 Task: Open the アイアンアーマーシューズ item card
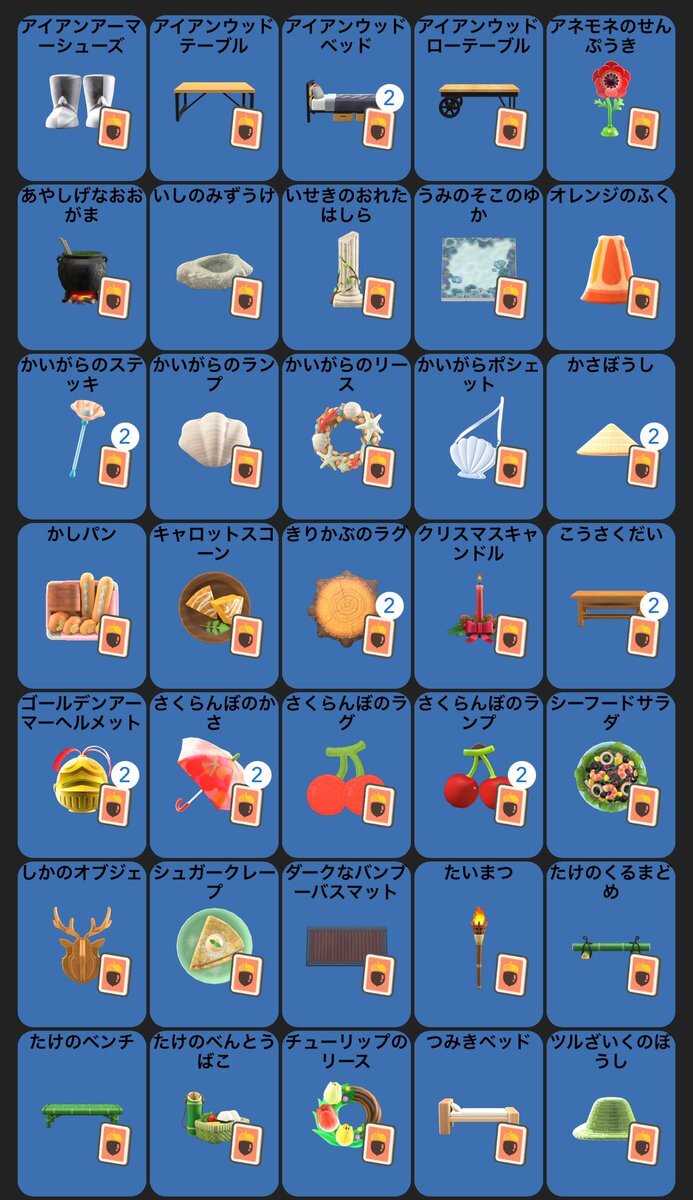click(82, 97)
